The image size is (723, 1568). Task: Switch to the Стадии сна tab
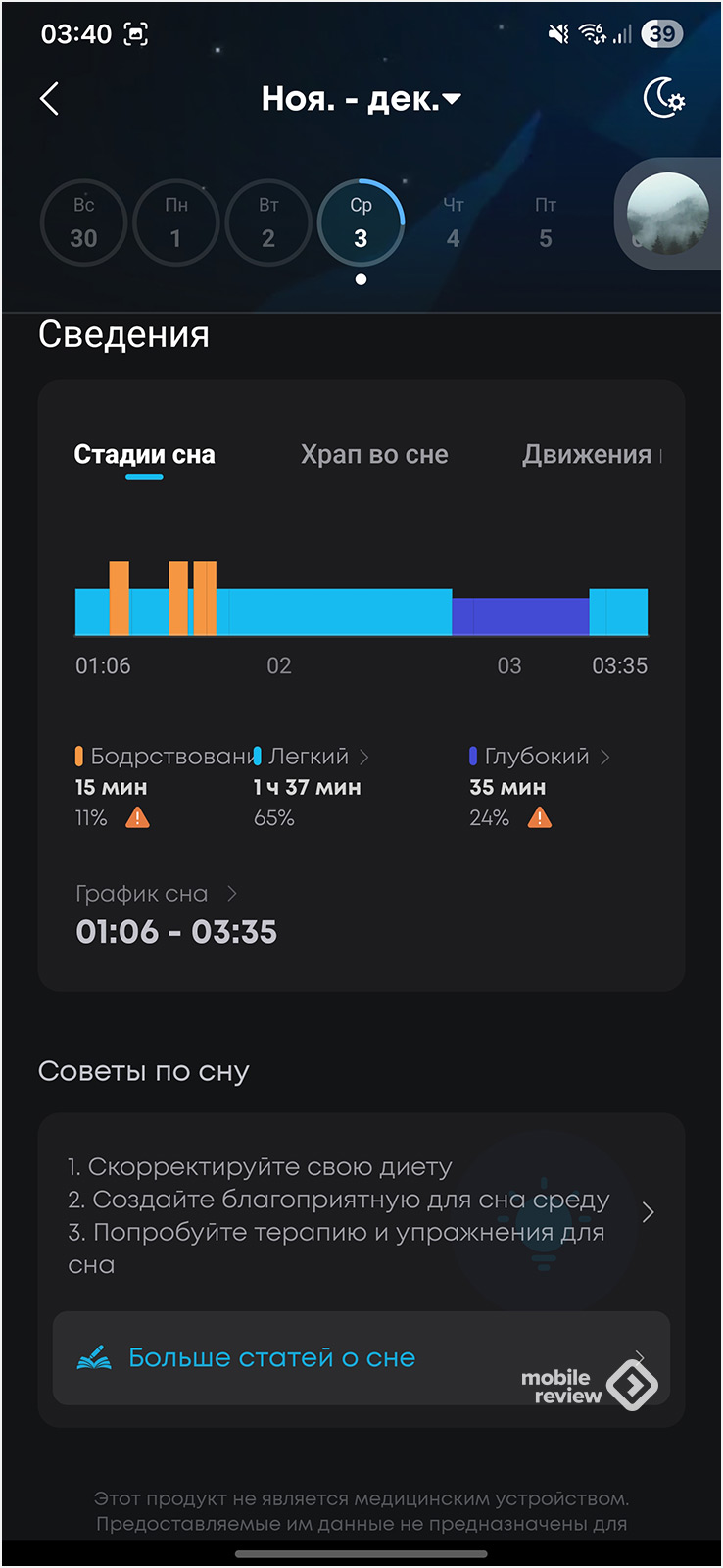144,455
